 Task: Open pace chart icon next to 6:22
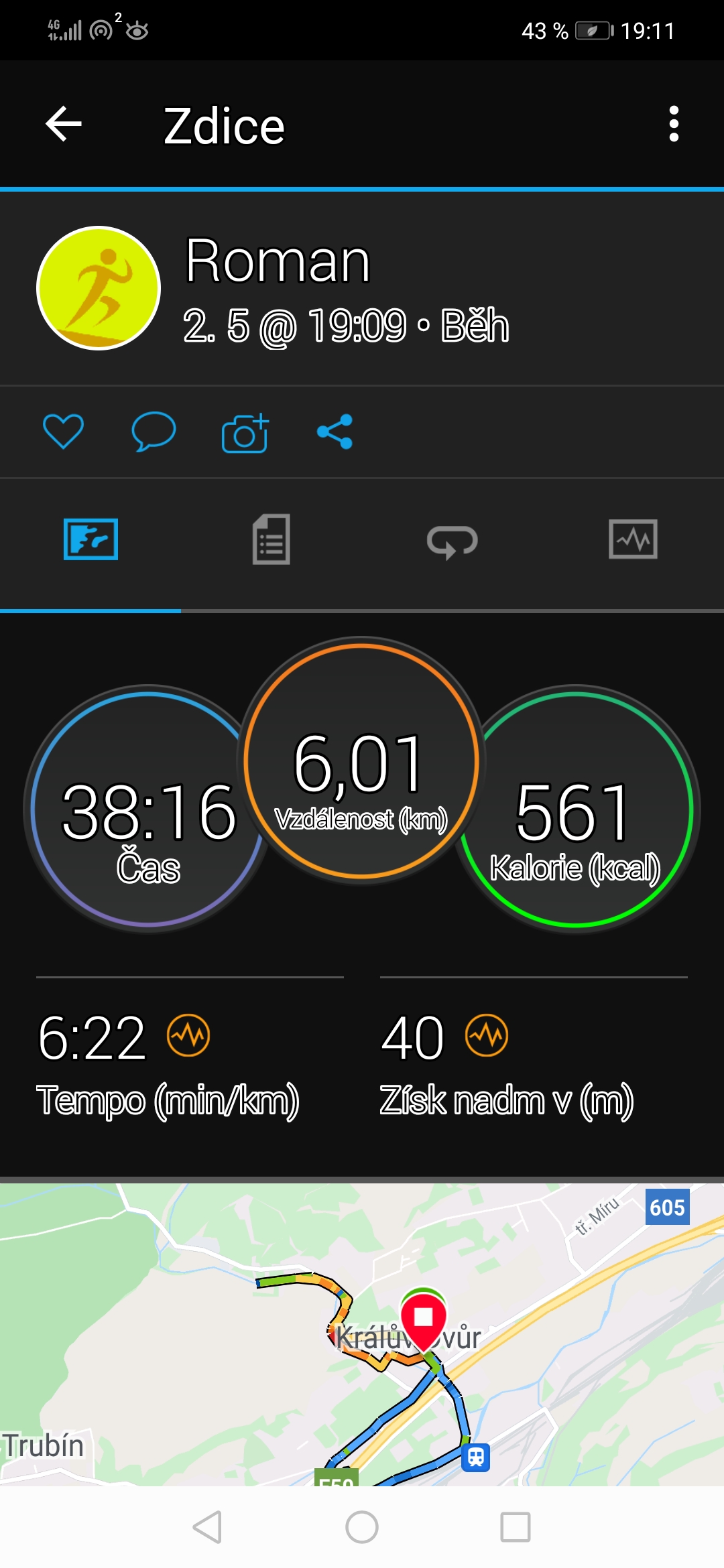click(188, 1035)
